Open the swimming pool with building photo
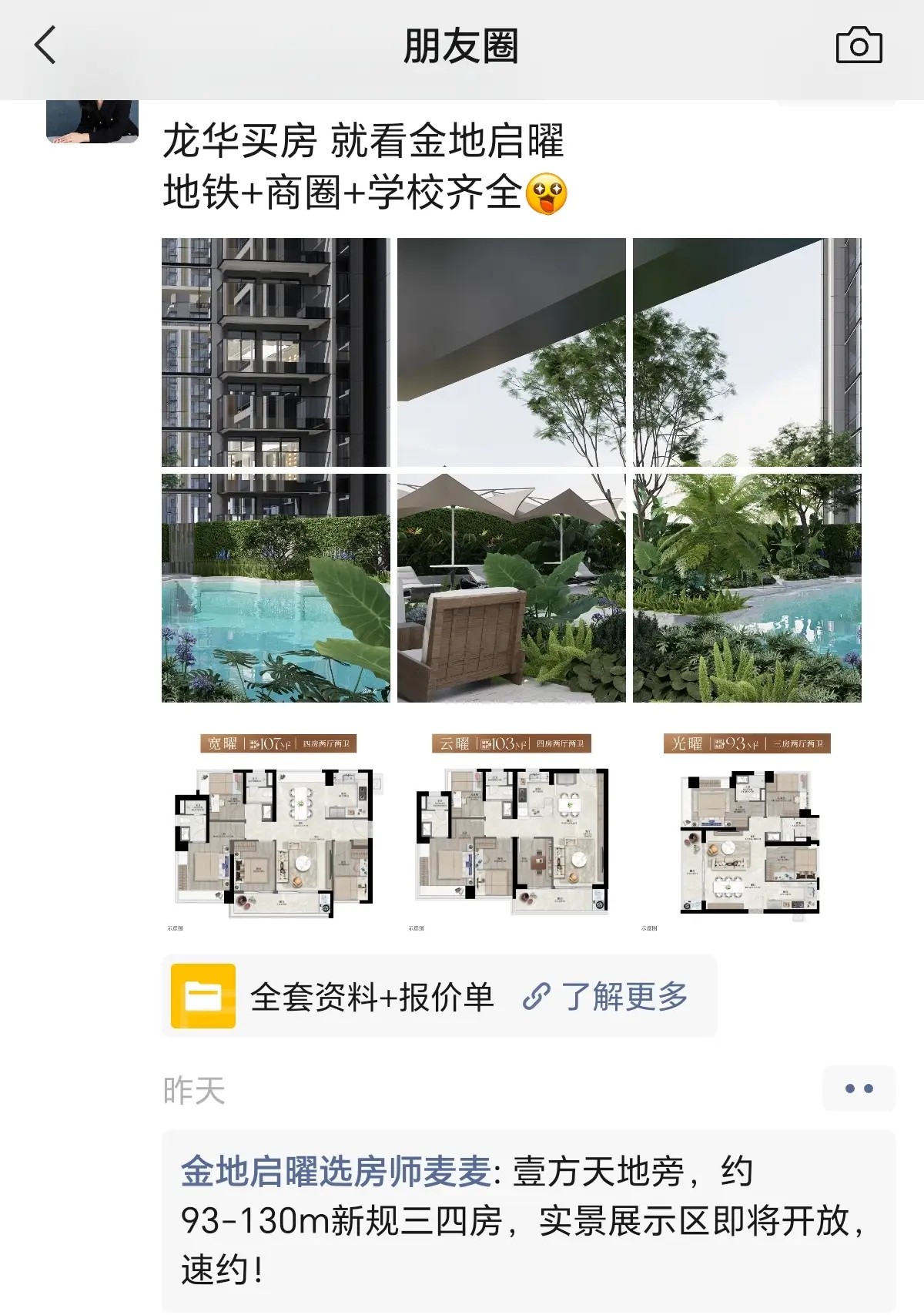The height and width of the screenshot is (1315, 924). pos(276,588)
